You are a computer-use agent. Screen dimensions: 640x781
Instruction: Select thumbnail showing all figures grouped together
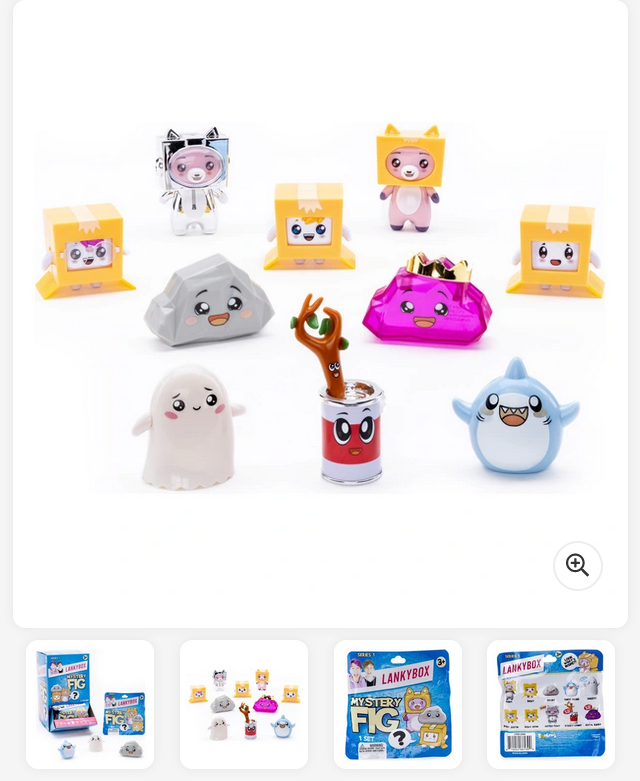pyautogui.click(x=244, y=704)
